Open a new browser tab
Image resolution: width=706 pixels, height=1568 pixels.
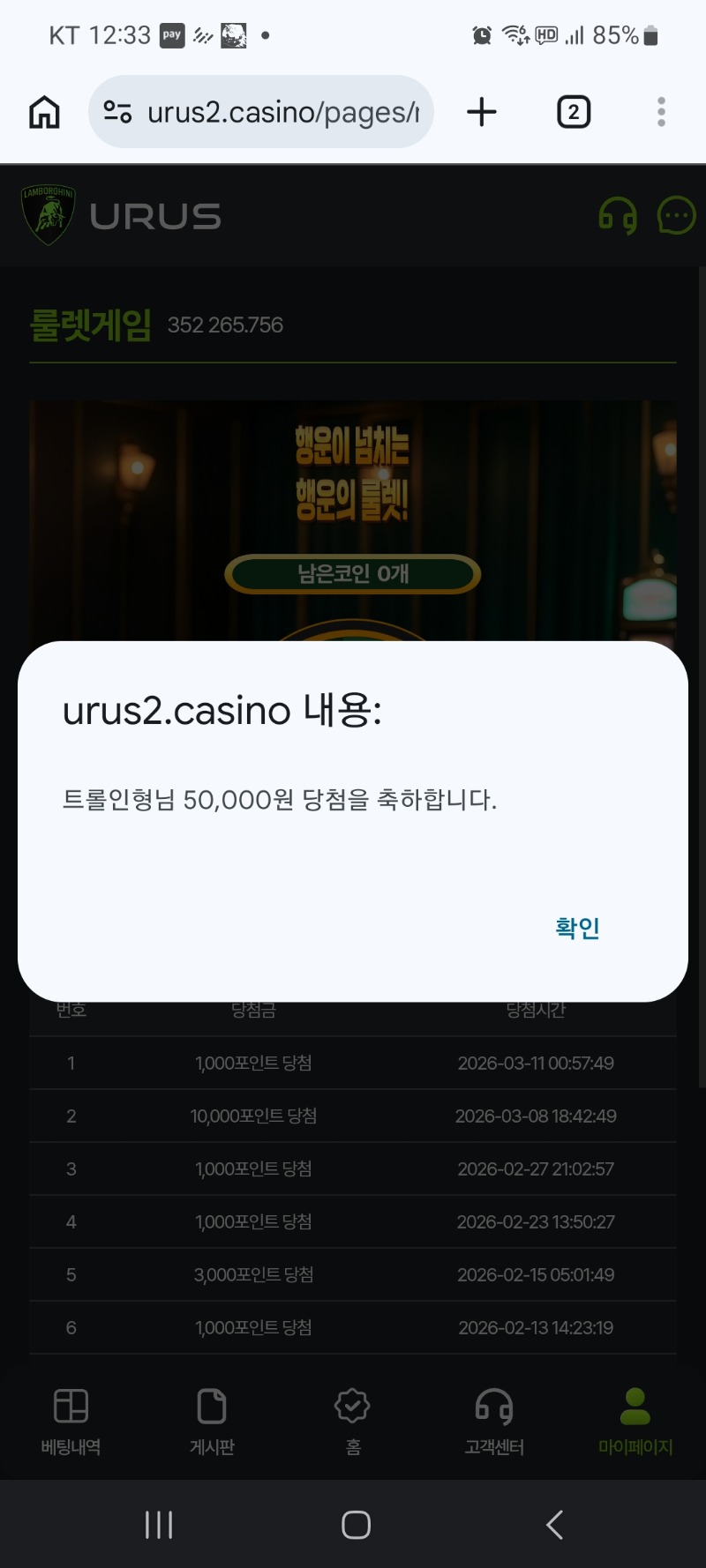(482, 112)
